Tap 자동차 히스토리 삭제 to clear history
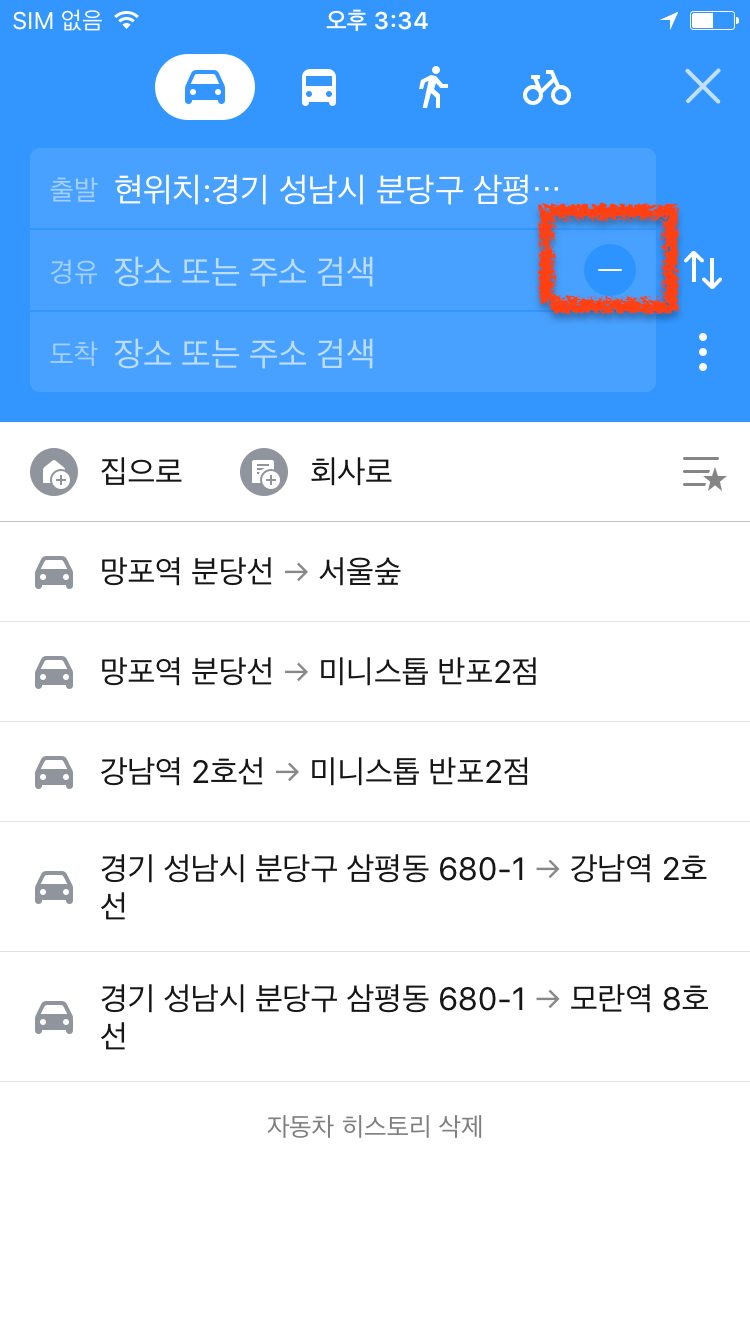The height and width of the screenshot is (1334, 750). [x=375, y=1126]
